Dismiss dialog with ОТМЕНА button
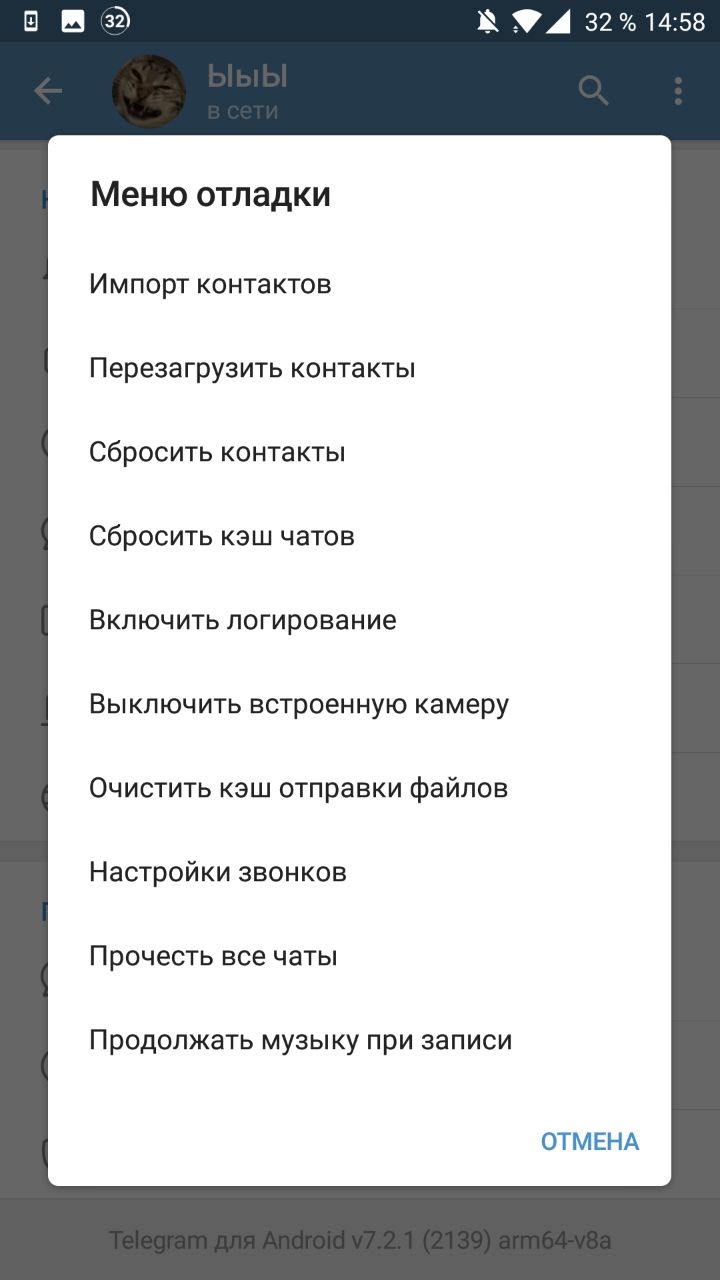This screenshot has width=720, height=1280. 589,1141
